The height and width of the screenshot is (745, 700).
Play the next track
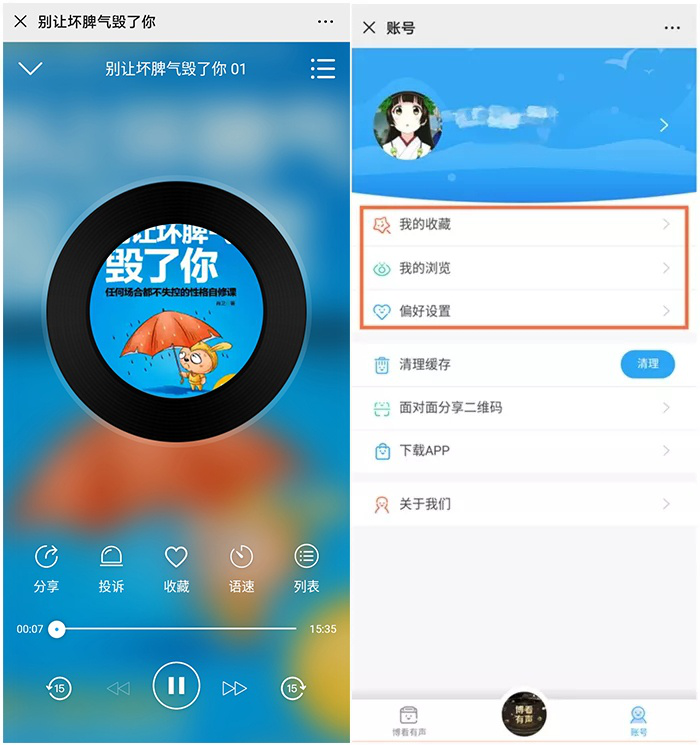(x=234, y=687)
